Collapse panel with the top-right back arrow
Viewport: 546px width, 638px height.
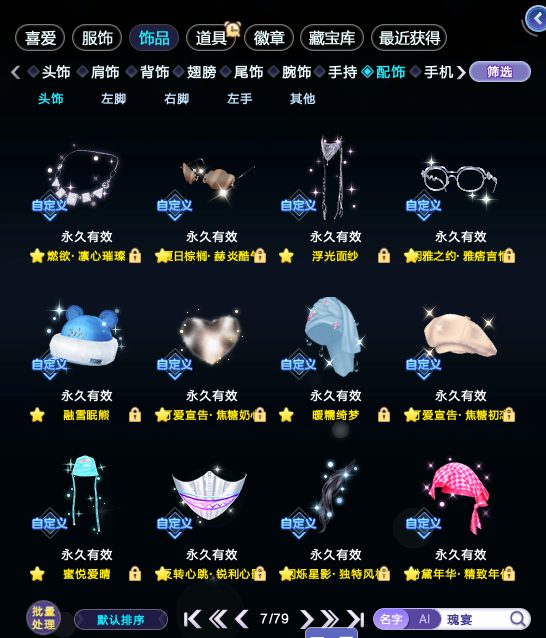pos(536,18)
